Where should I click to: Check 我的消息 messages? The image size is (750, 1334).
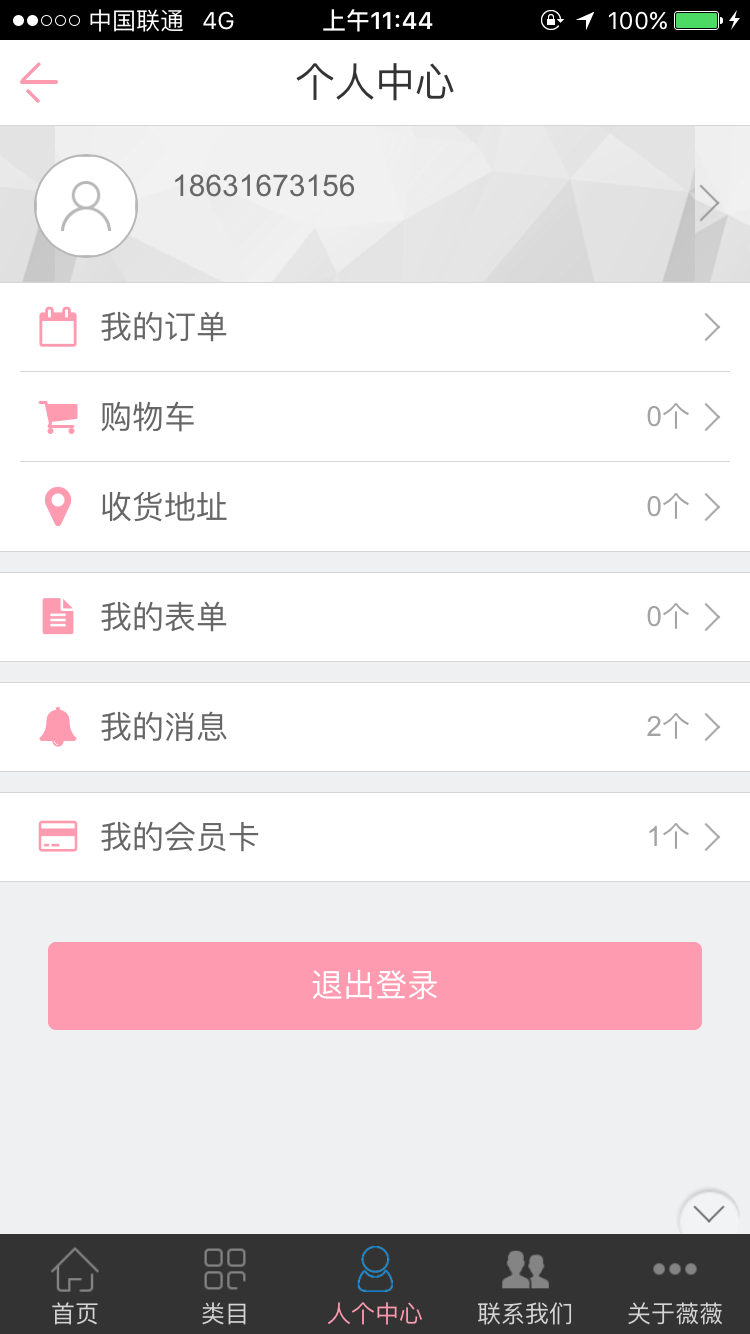[375, 727]
